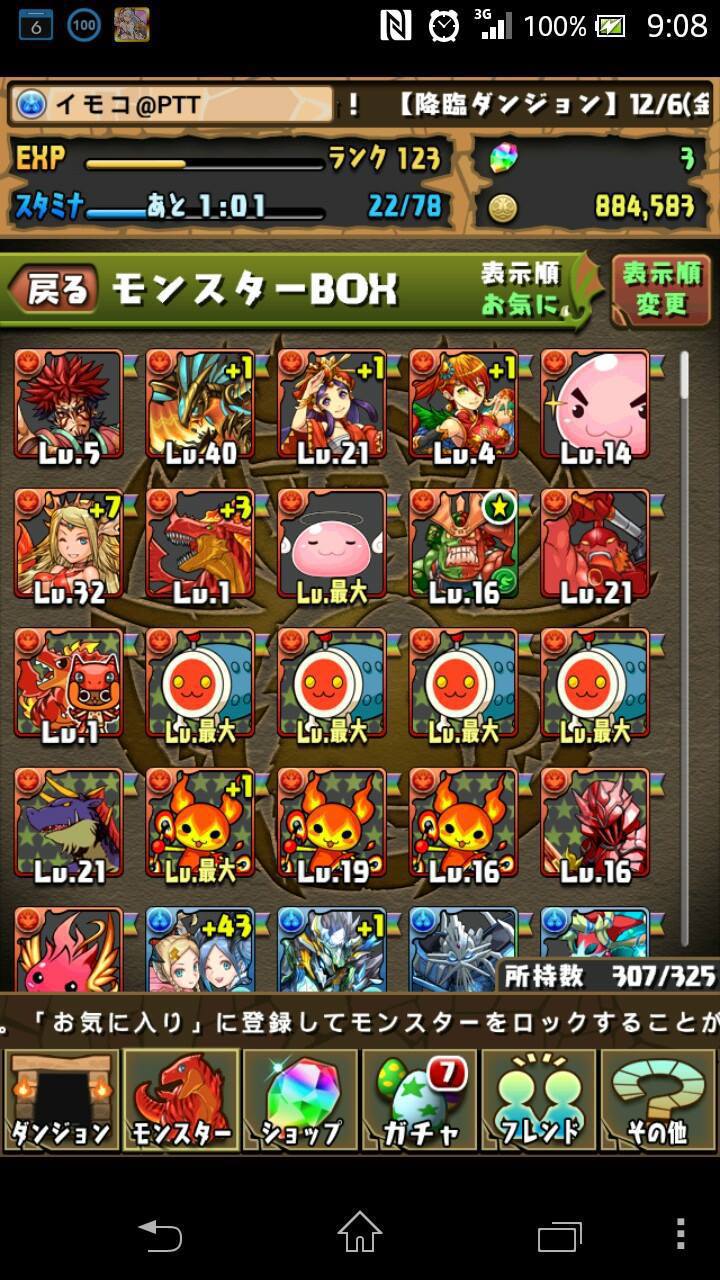
Task: Select the blonde monster with +7 at Lv.32
Action: click(69, 546)
